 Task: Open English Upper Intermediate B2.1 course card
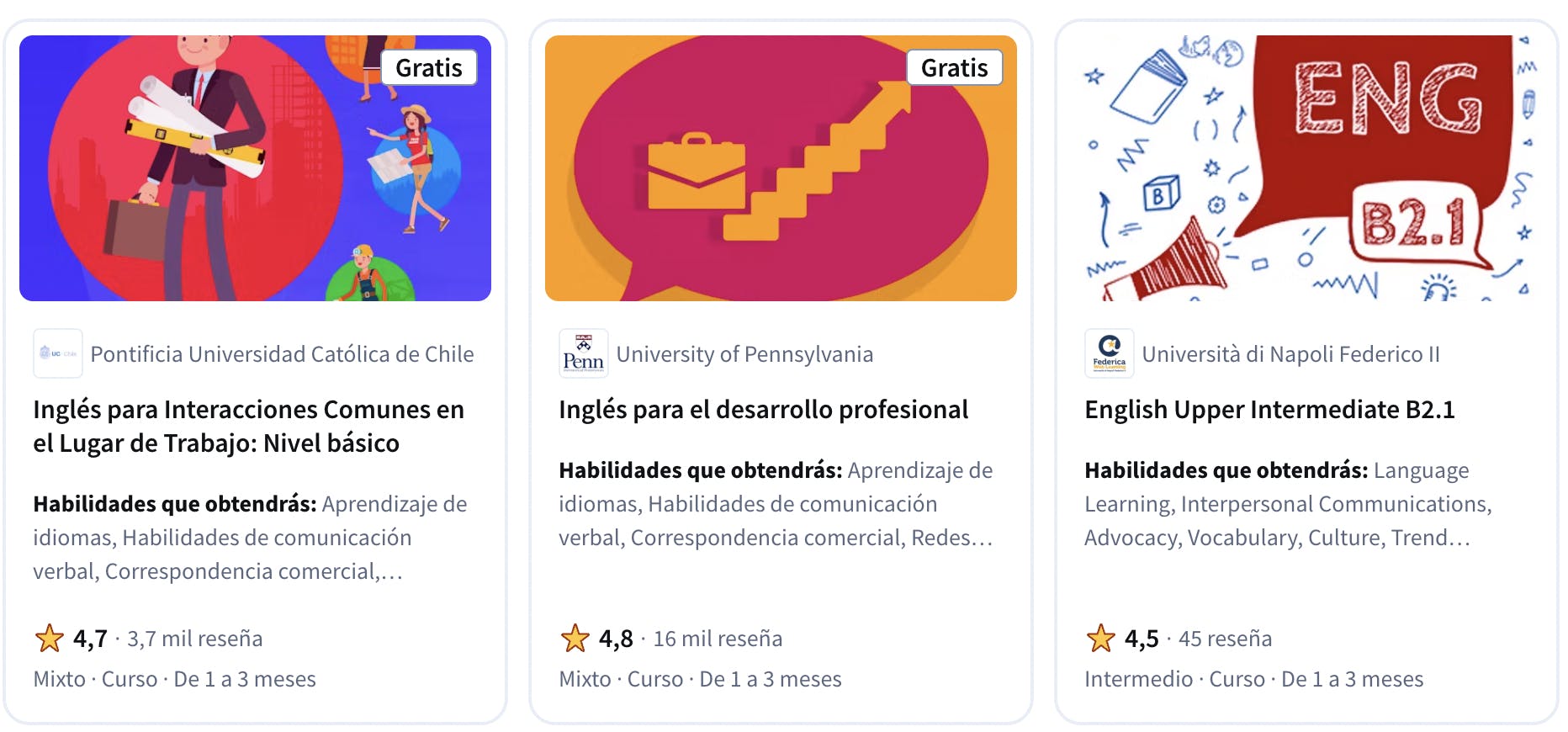pos(1269,410)
